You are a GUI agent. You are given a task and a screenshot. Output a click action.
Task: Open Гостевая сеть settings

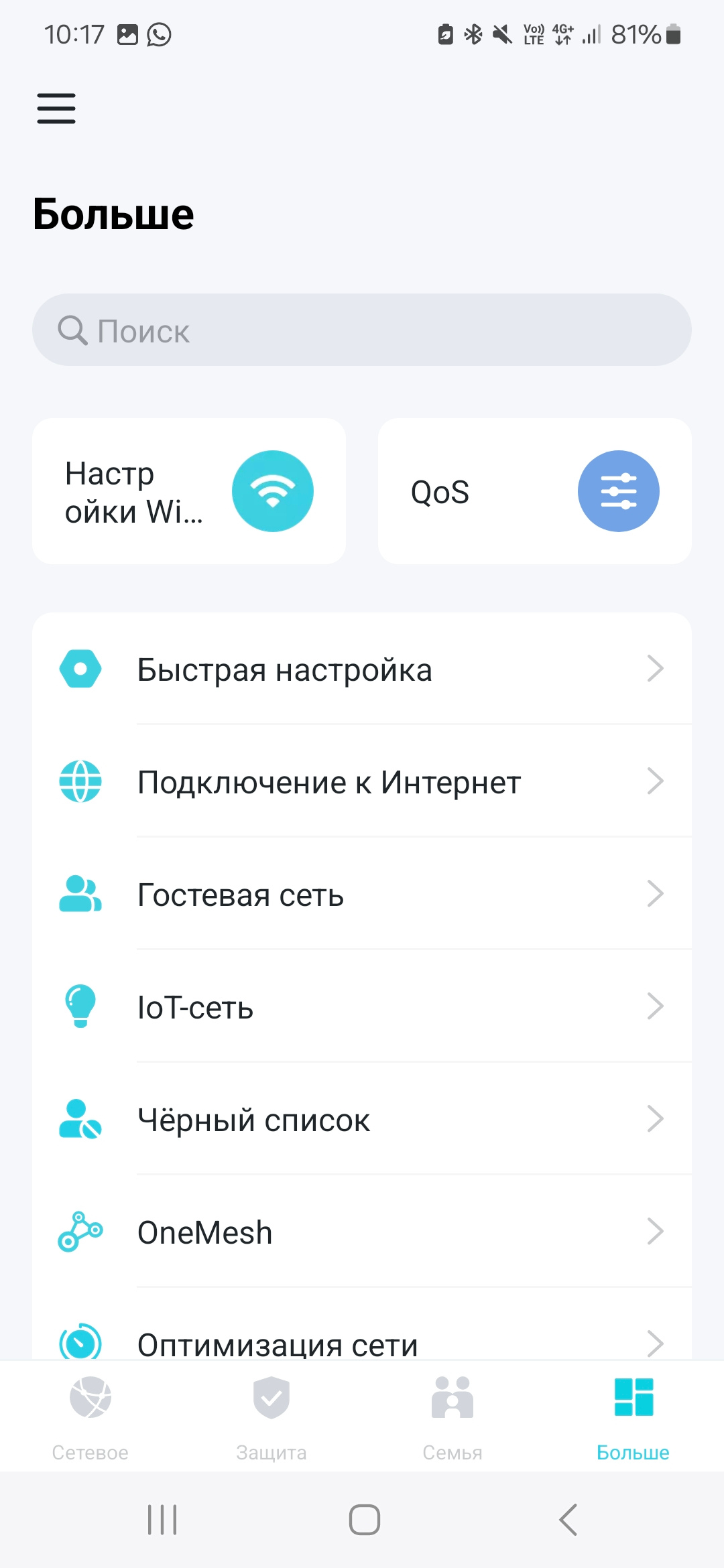[x=362, y=894]
